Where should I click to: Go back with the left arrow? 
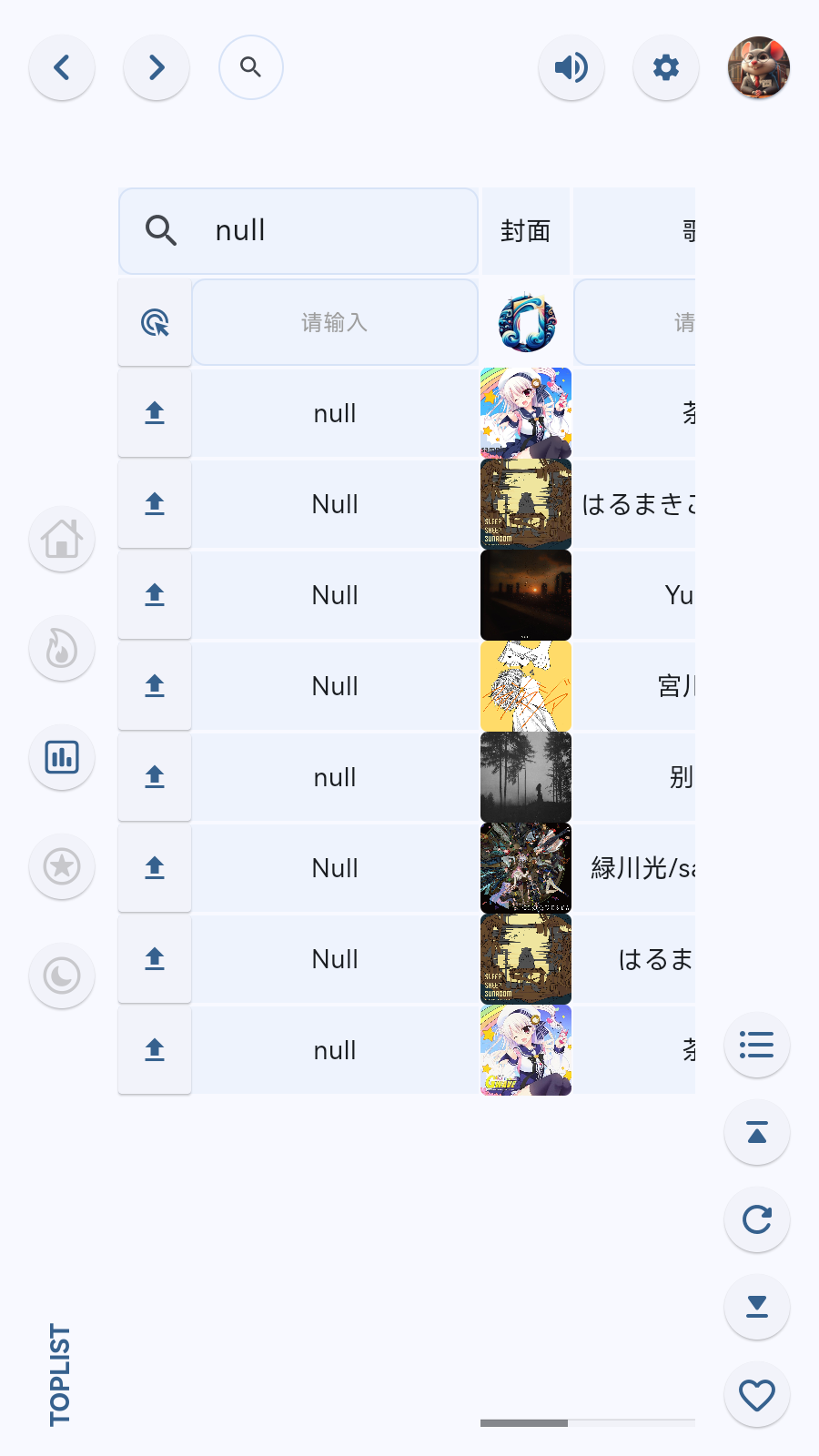point(62,67)
